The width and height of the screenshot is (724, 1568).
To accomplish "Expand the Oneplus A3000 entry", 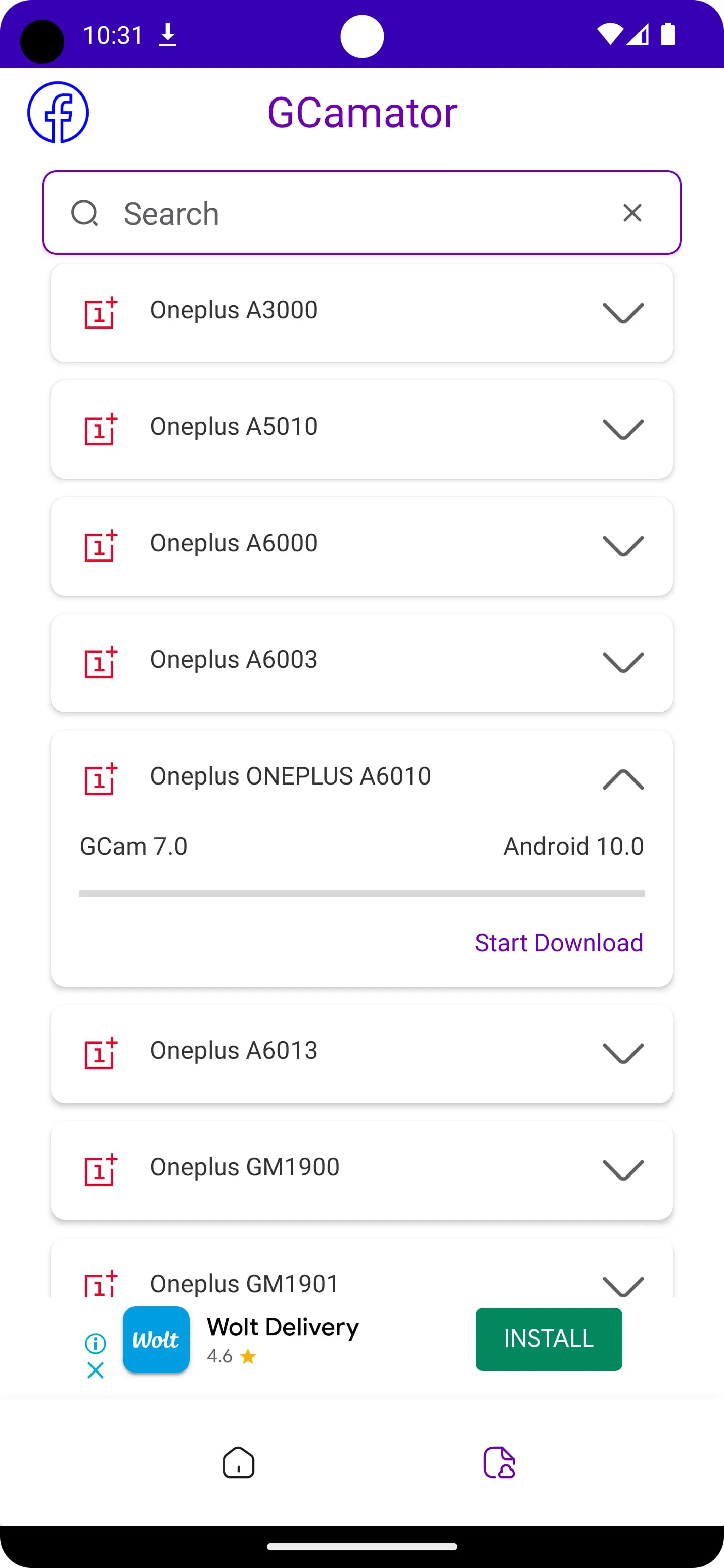I will (x=622, y=312).
